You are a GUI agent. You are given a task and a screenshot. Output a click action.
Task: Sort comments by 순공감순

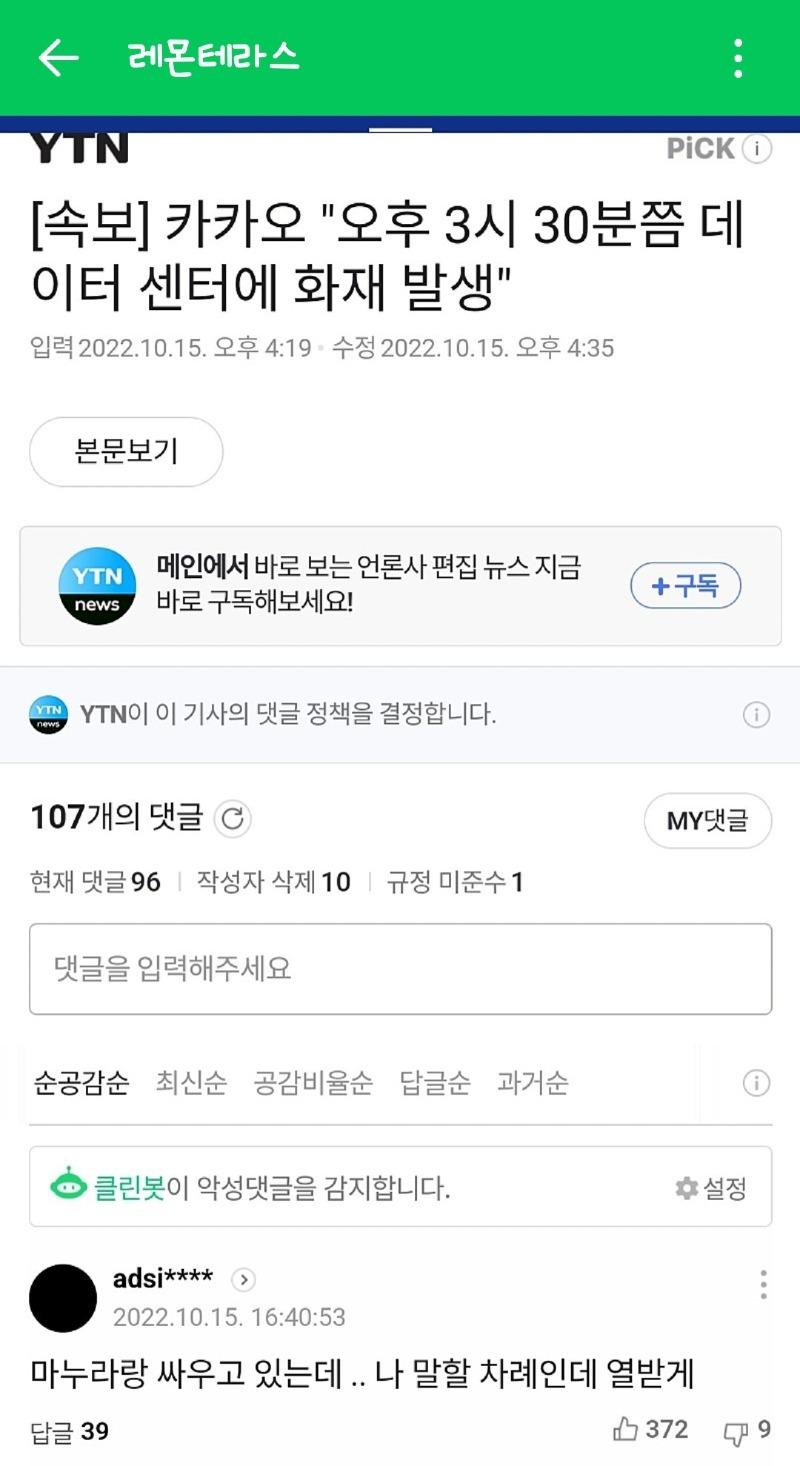coord(81,1083)
